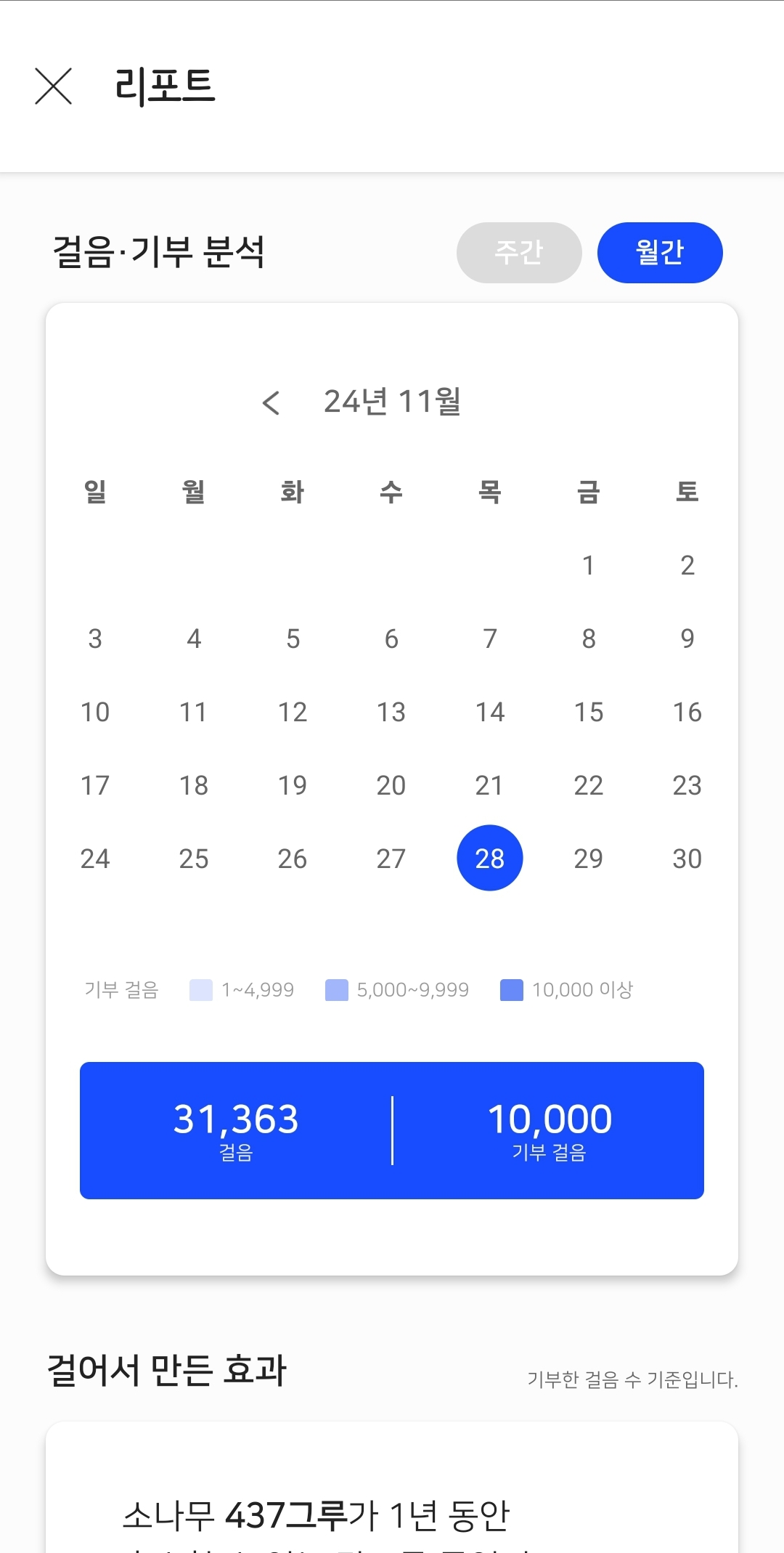Close the 리포트 screen
This screenshot has width=784, height=1553.
pyautogui.click(x=54, y=86)
